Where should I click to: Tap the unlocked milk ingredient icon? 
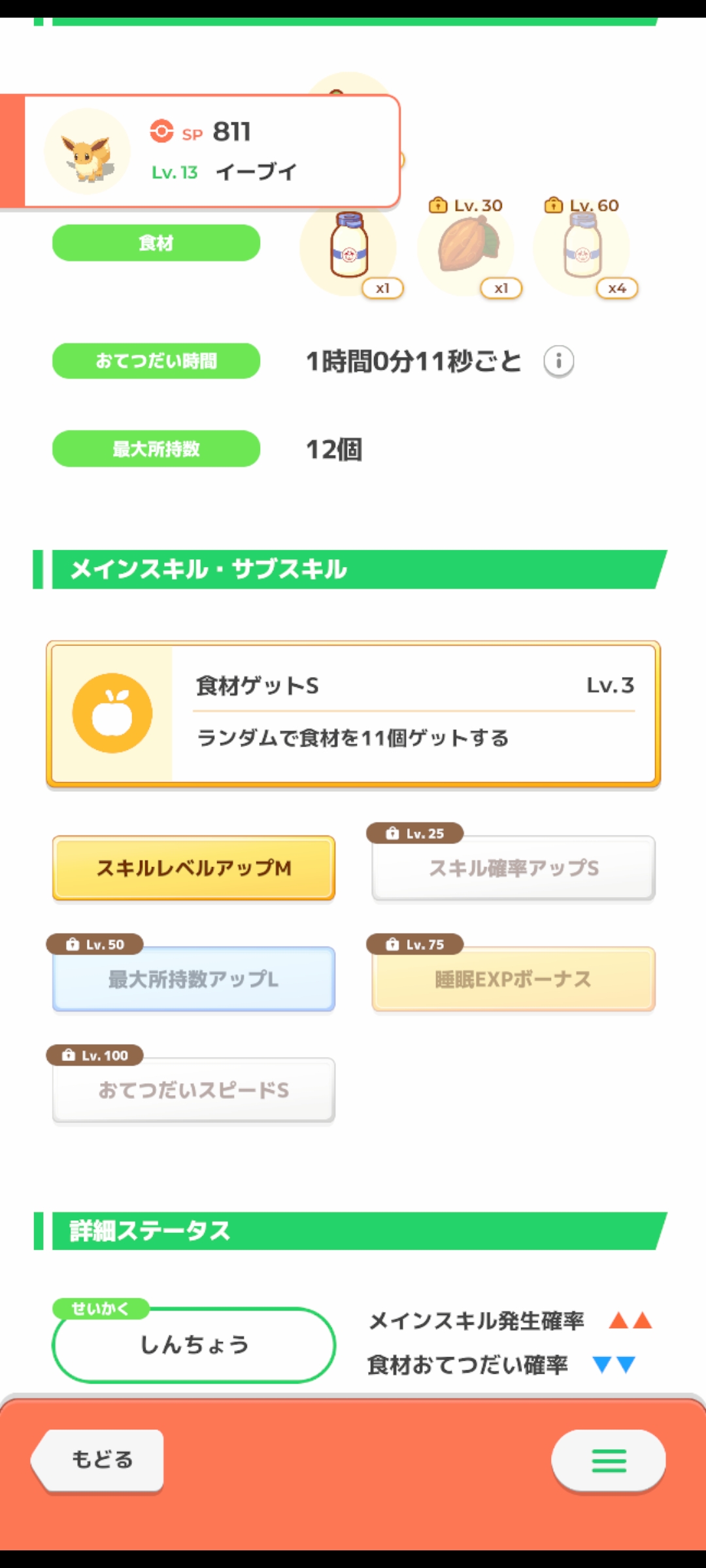point(348,248)
